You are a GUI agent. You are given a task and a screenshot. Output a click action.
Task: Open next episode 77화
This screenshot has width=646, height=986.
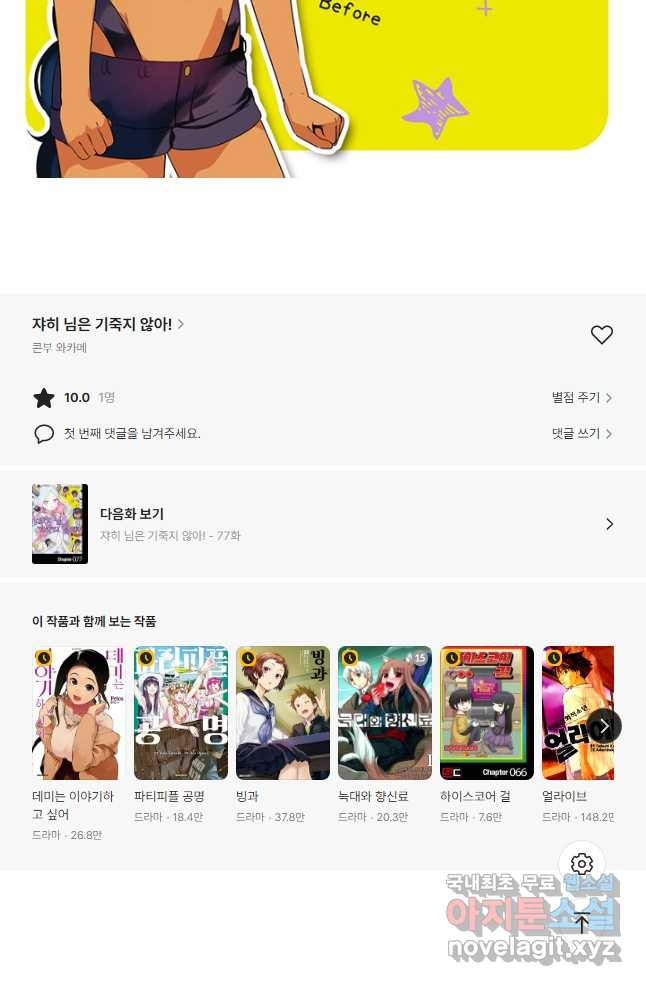point(323,524)
